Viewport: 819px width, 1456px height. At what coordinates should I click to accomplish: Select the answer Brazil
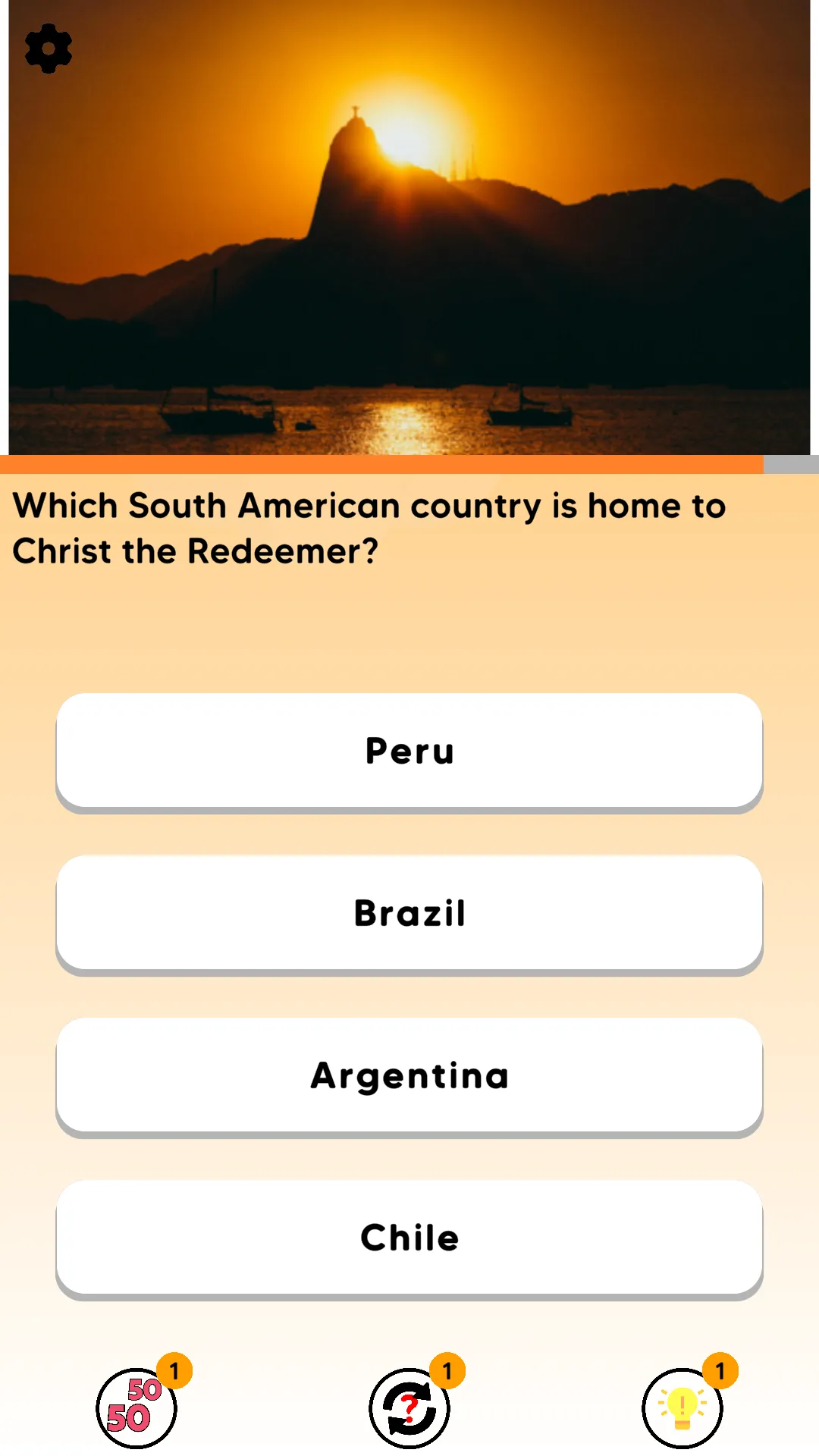tap(409, 913)
